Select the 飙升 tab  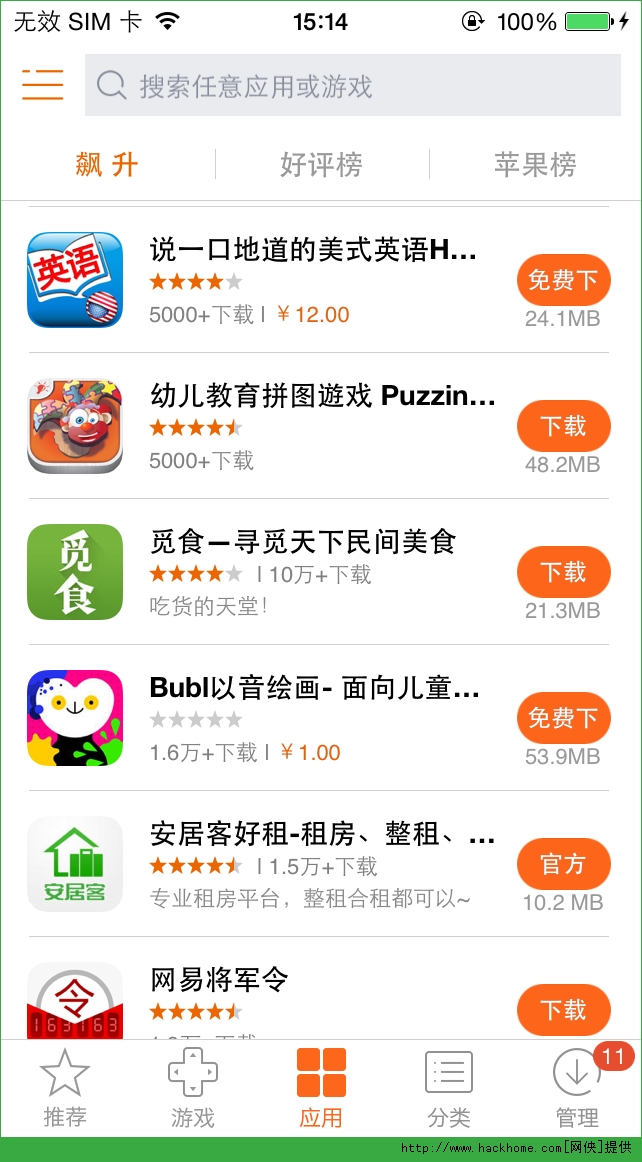[x=107, y=165]
